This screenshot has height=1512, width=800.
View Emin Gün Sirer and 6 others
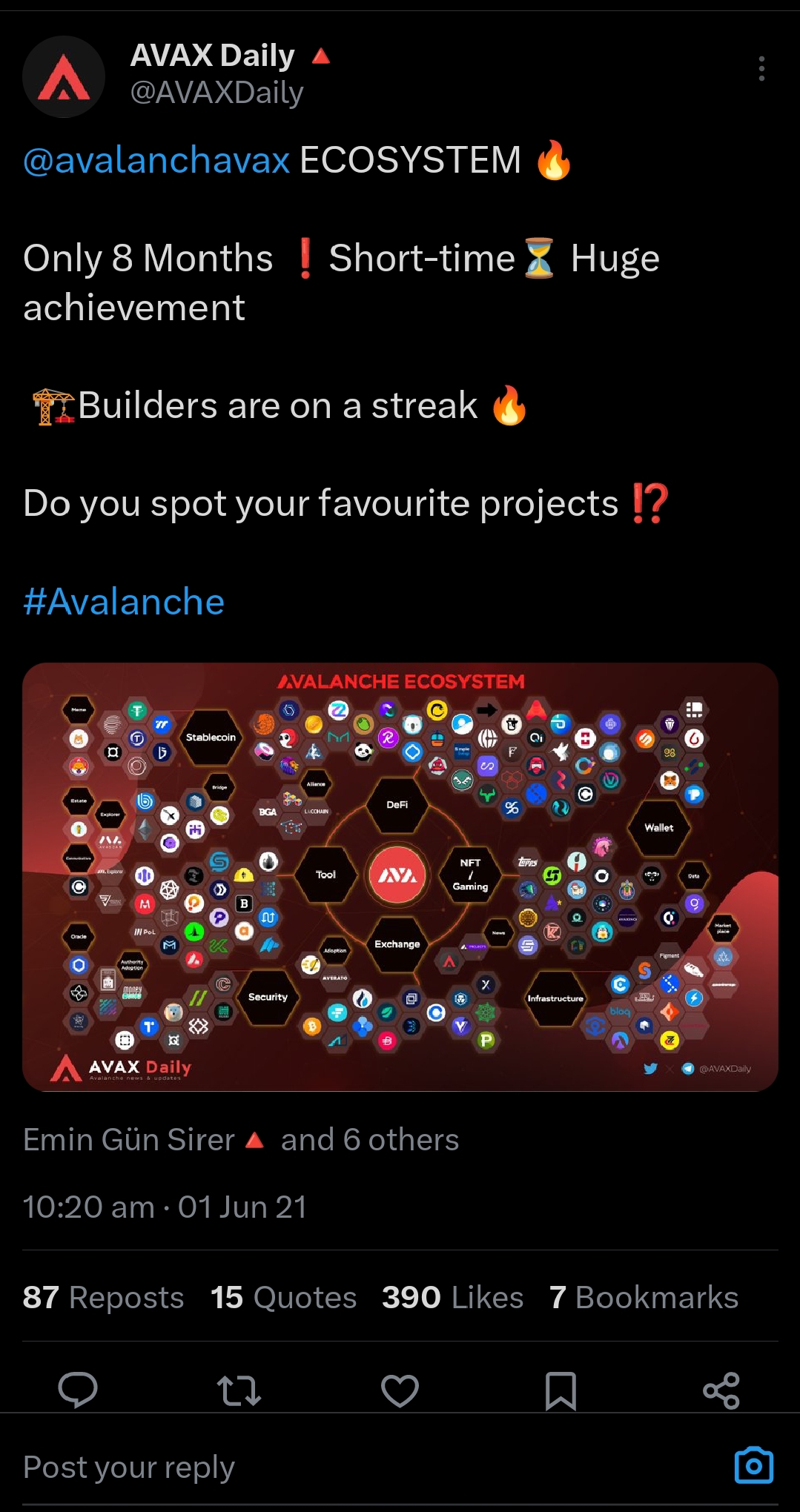pyautogui.click(x=241, y=1139)
